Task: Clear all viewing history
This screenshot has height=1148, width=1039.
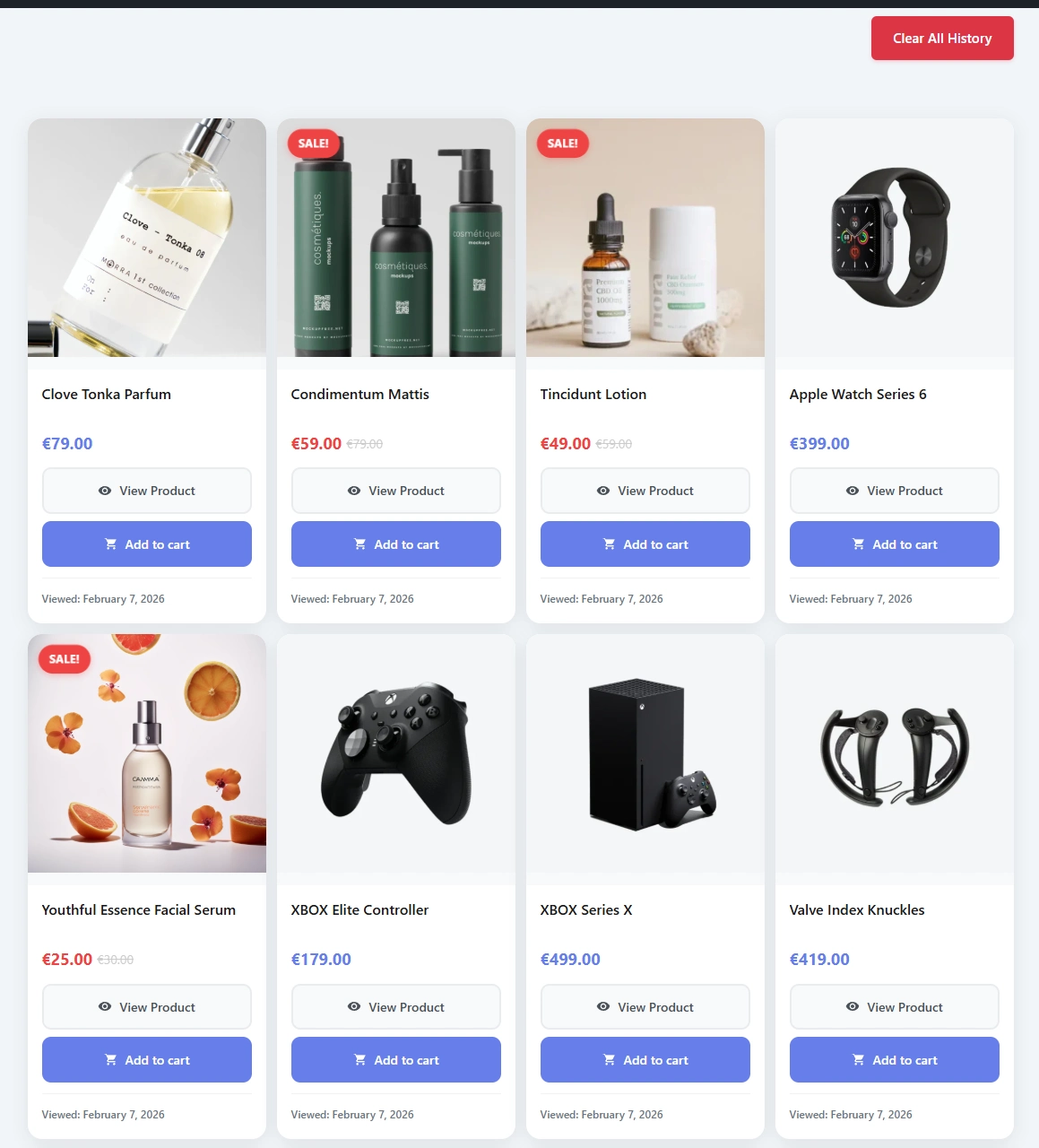Action: click(942, 39)
